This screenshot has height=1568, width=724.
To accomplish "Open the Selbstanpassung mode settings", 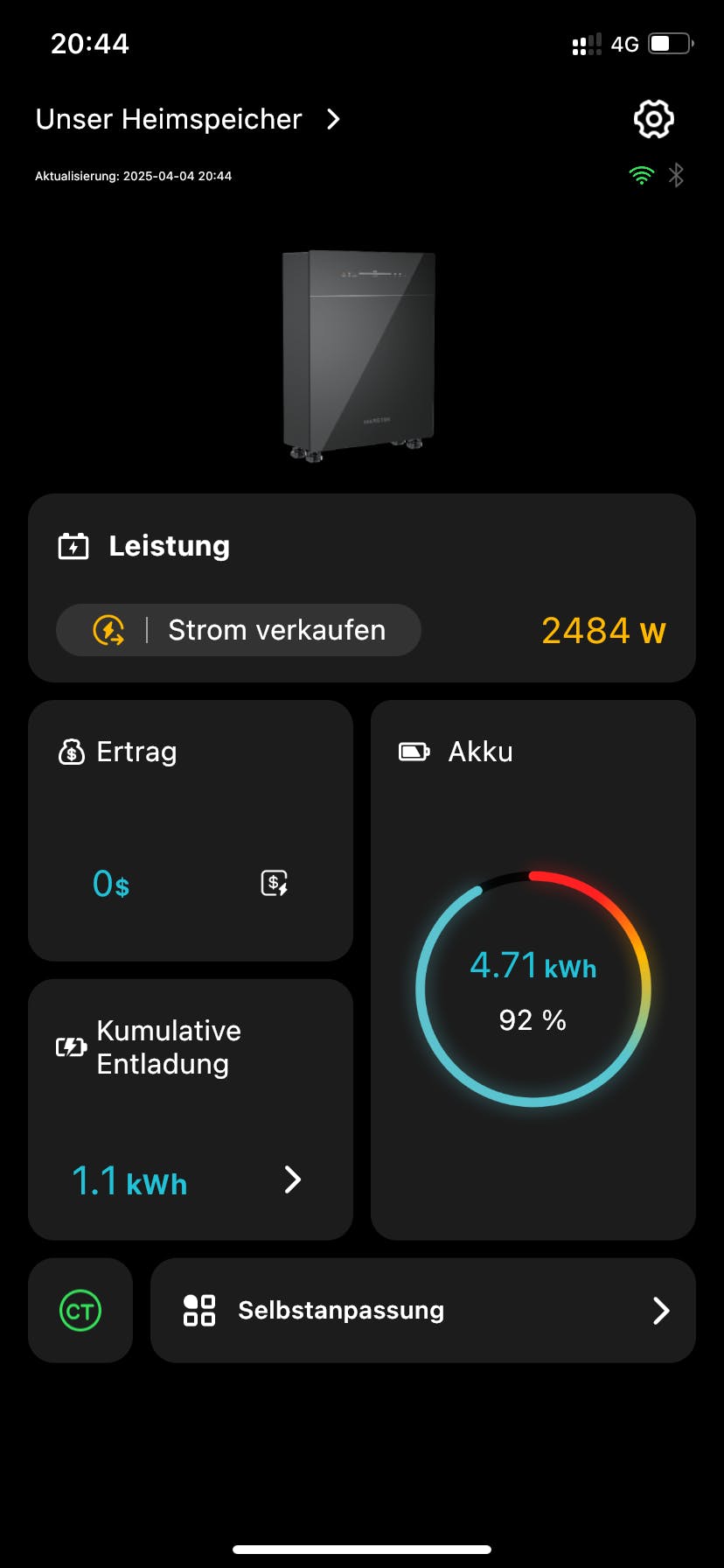I will pyautogui.click(x=422, y=1310).
